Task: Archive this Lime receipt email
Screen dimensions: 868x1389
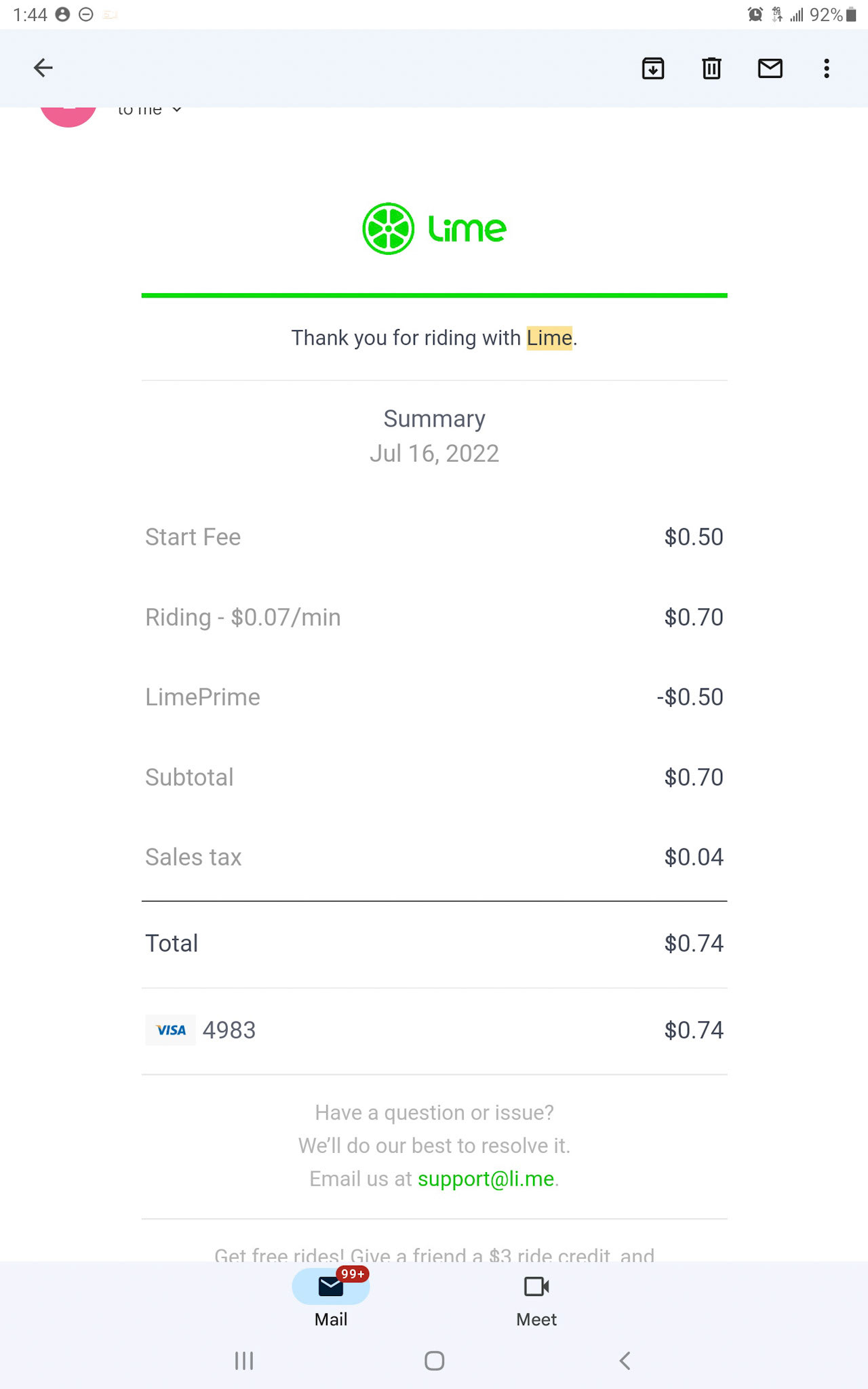Action: point(653,69)
